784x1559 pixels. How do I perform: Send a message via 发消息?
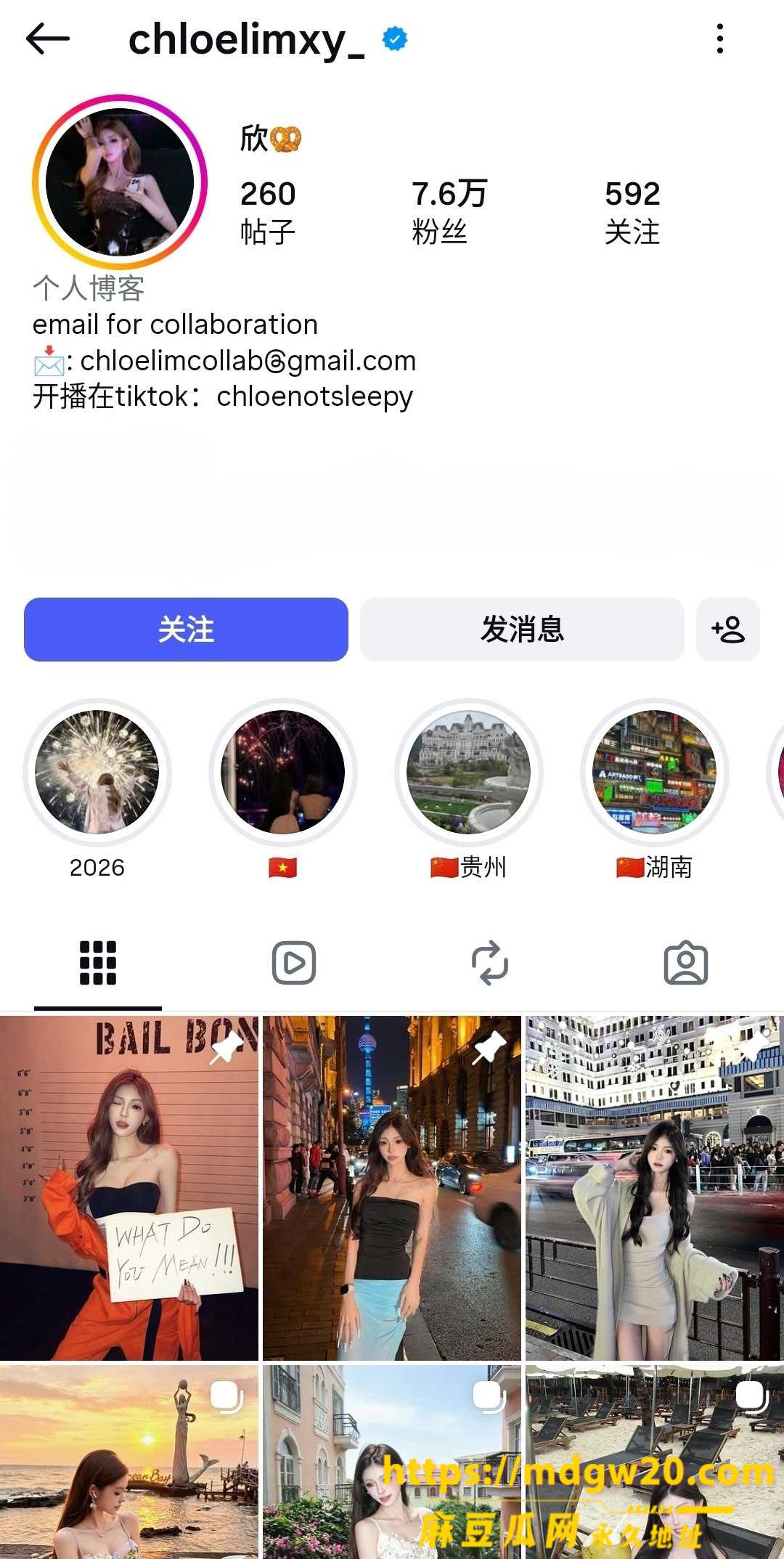(x=522, y=630)
